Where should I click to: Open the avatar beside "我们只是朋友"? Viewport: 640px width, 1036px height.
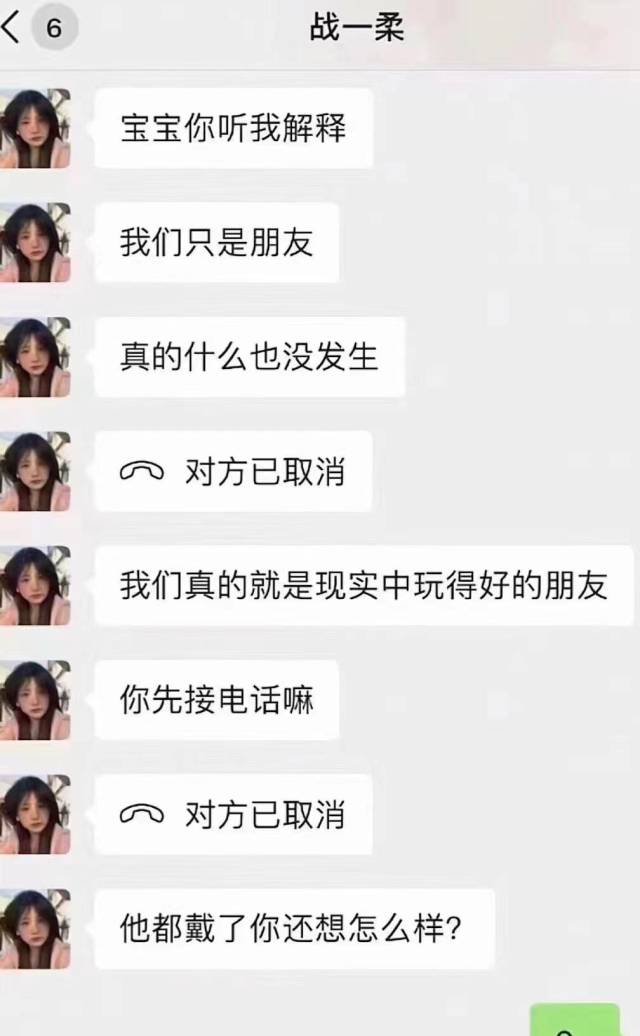(x=35, y=242)
